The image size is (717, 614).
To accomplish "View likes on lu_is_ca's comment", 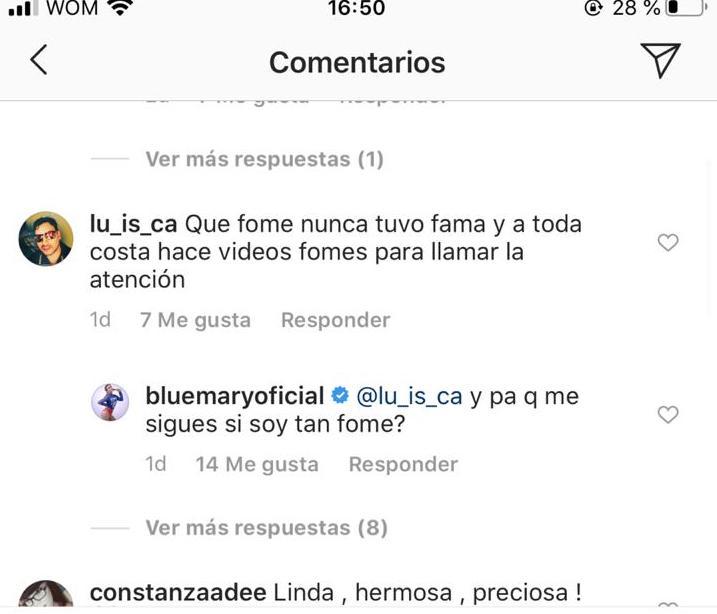I will [x=195, y=320].
